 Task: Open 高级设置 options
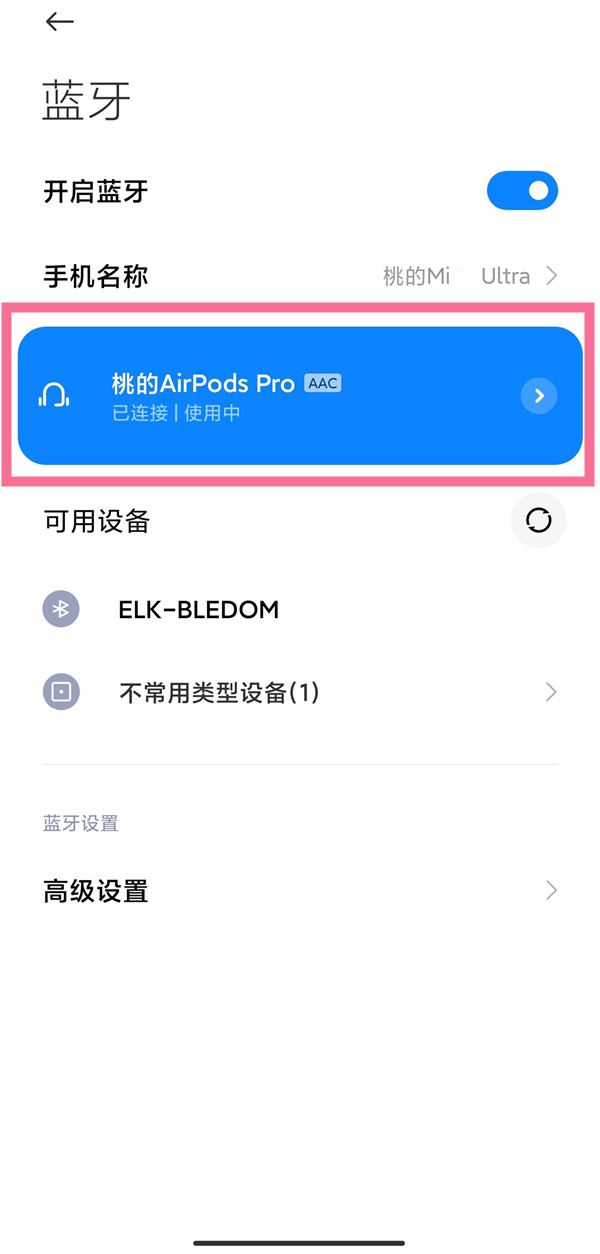point(300,890)
